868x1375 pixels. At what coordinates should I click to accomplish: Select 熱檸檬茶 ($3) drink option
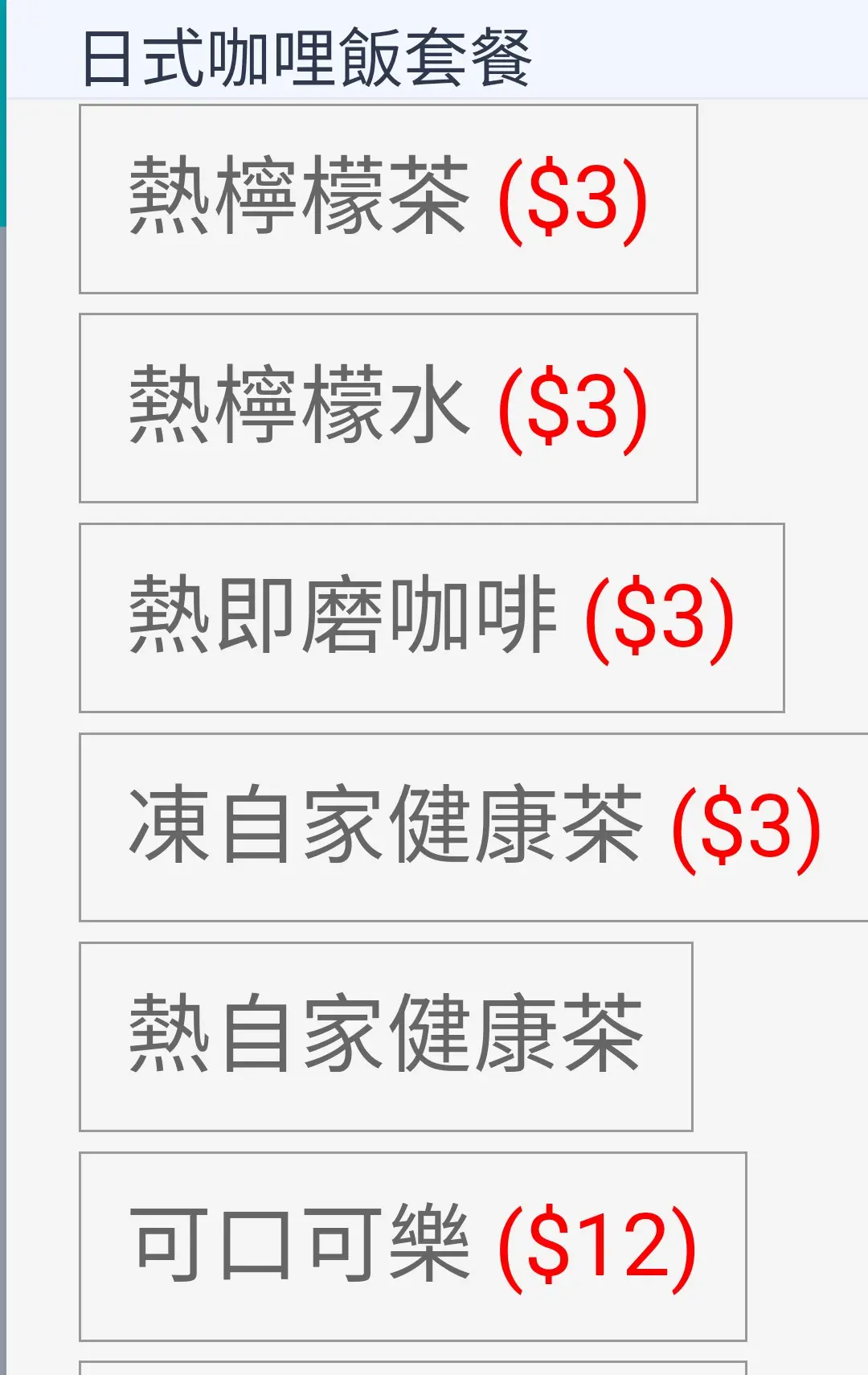click(388, 199)
